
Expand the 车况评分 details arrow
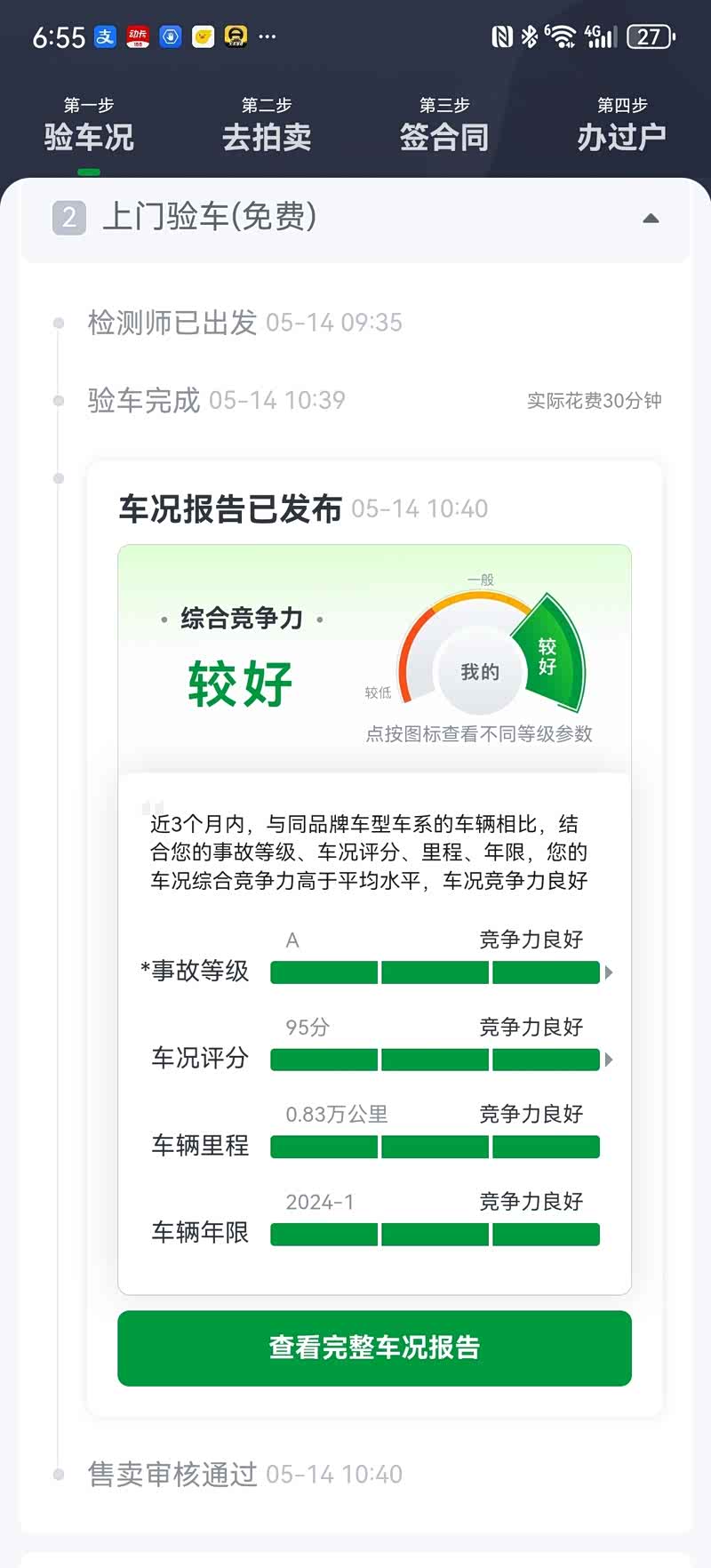pyautogui.click(x=609, y=1060)
